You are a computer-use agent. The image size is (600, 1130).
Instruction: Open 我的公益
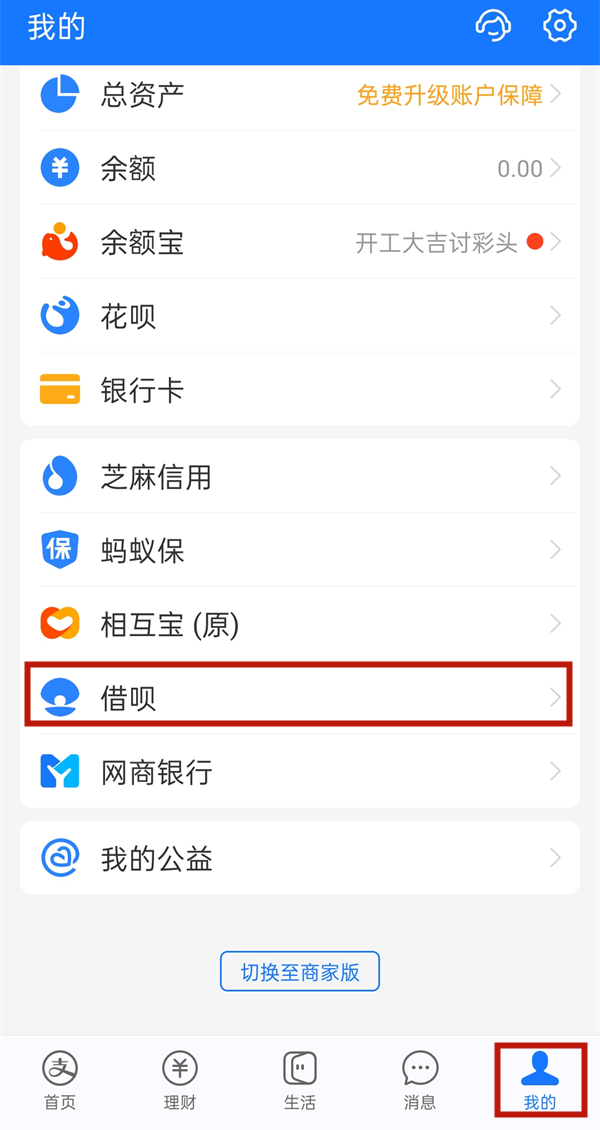[300, 858]
